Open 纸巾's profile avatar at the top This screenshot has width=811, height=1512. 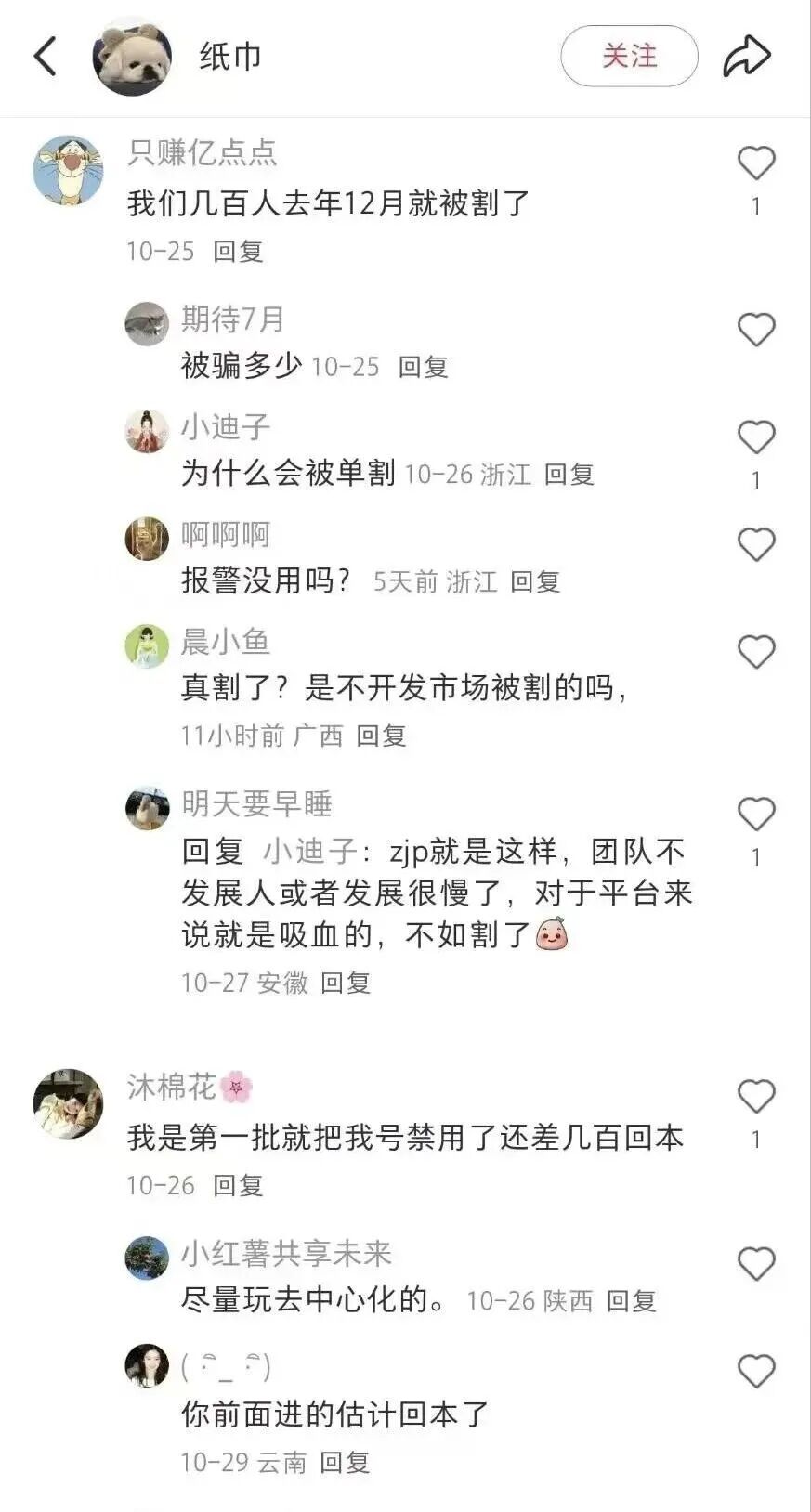(x=133, y=56)
